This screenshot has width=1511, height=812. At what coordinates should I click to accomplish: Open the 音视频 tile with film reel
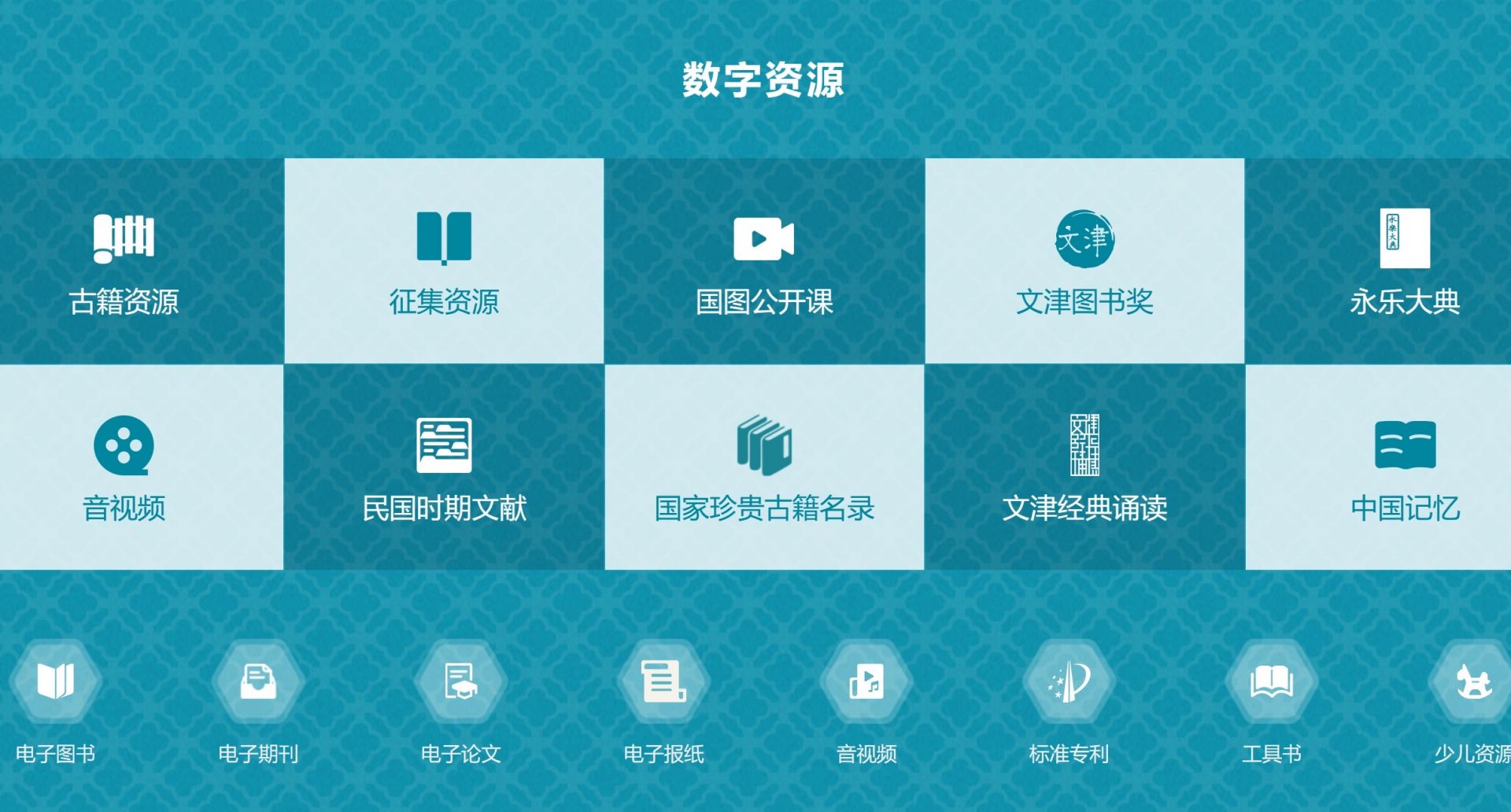click(124, 467)
